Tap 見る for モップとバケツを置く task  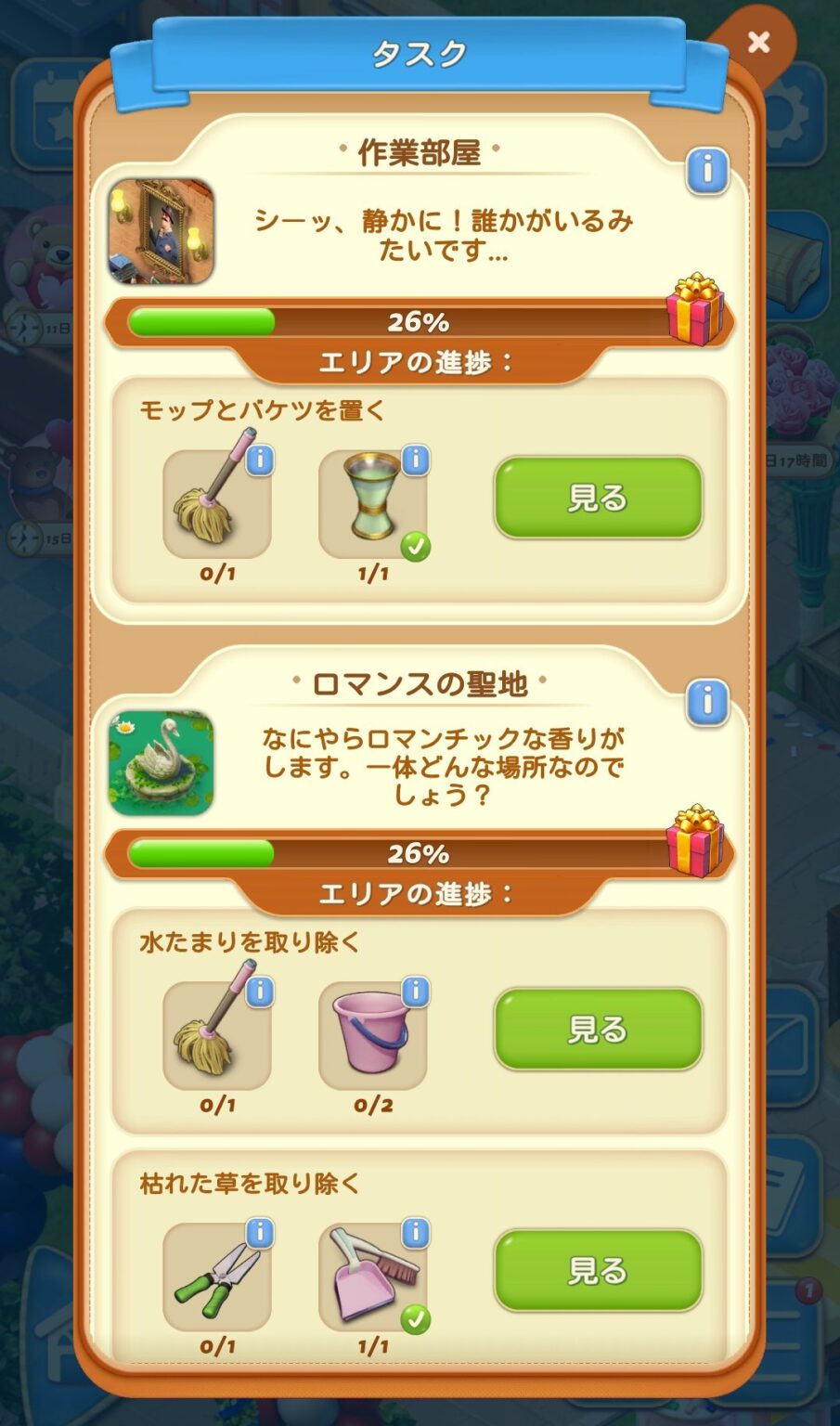tap(597, 498)
